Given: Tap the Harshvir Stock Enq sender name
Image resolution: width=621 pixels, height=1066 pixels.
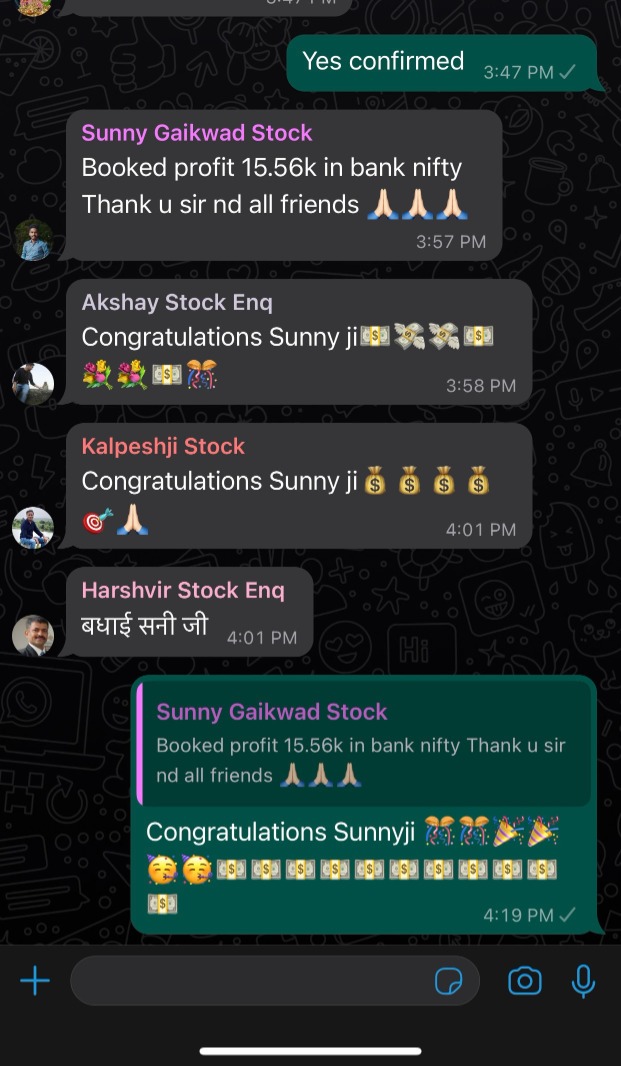Looking at the screenshot, I should 183,590.
